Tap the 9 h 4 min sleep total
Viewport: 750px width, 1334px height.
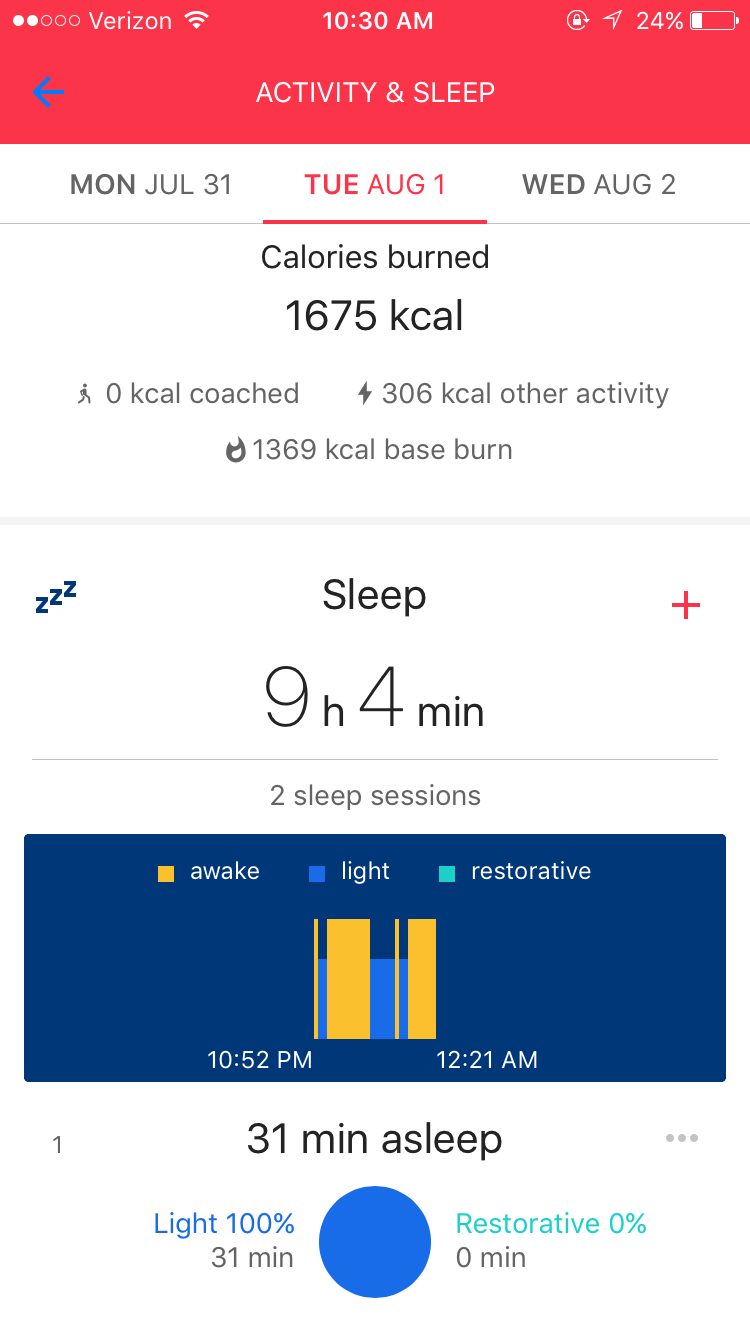pyautogui.click(x=375, y=705)
